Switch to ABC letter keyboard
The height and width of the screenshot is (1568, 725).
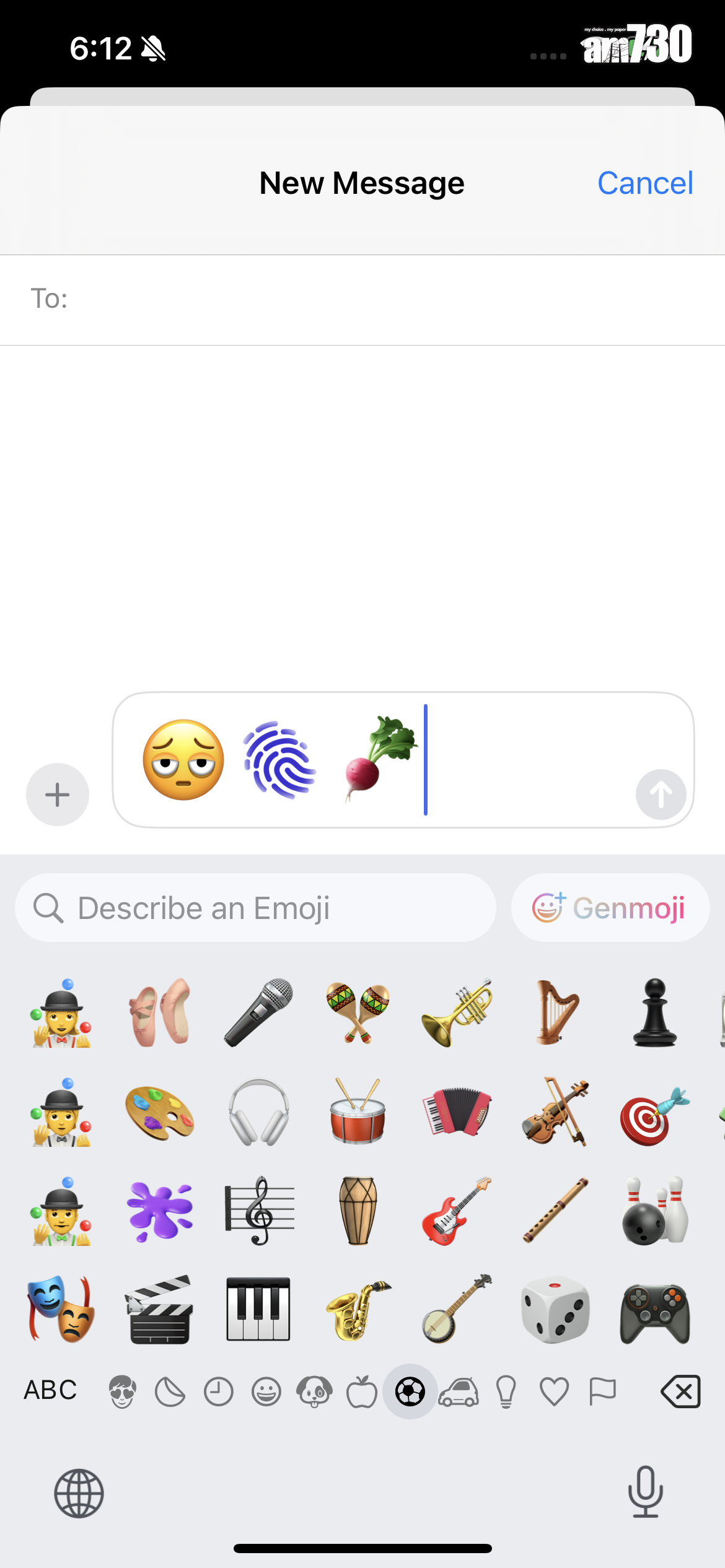point(50,1391)
